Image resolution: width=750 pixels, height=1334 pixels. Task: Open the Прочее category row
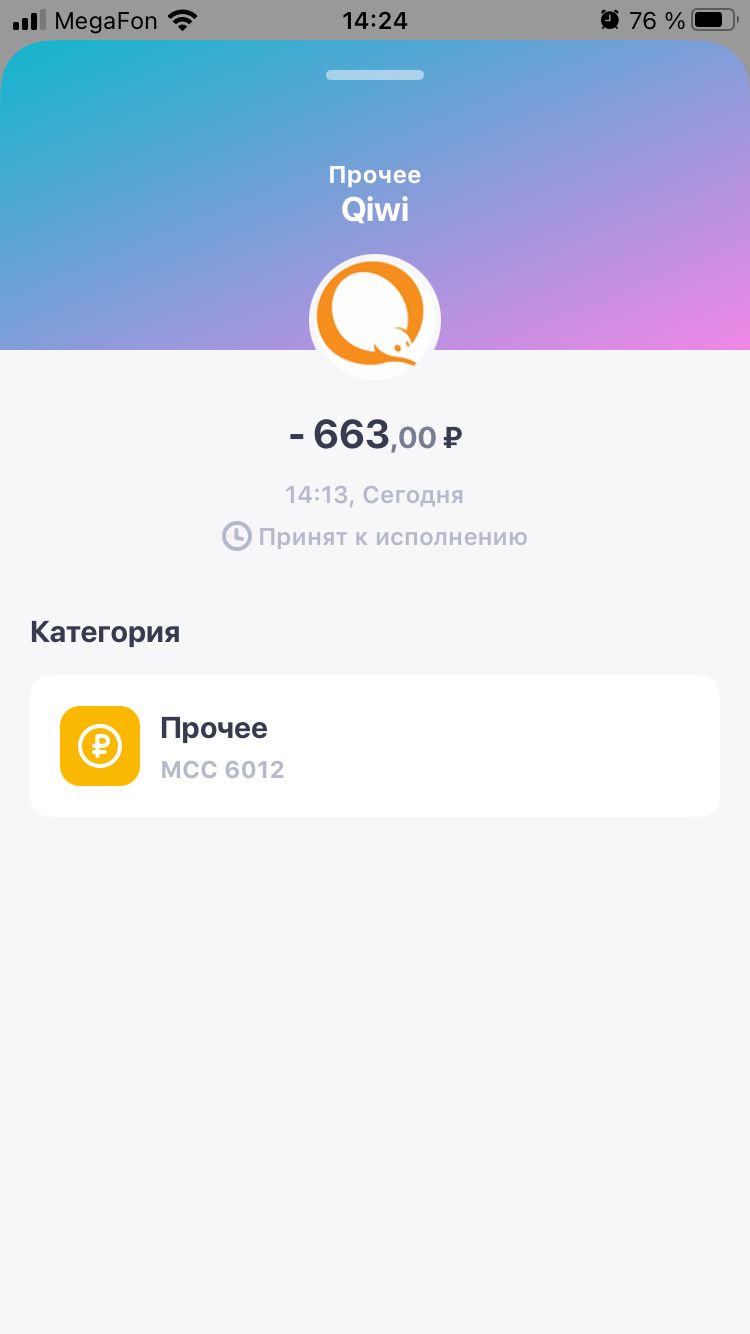point(375,746)
